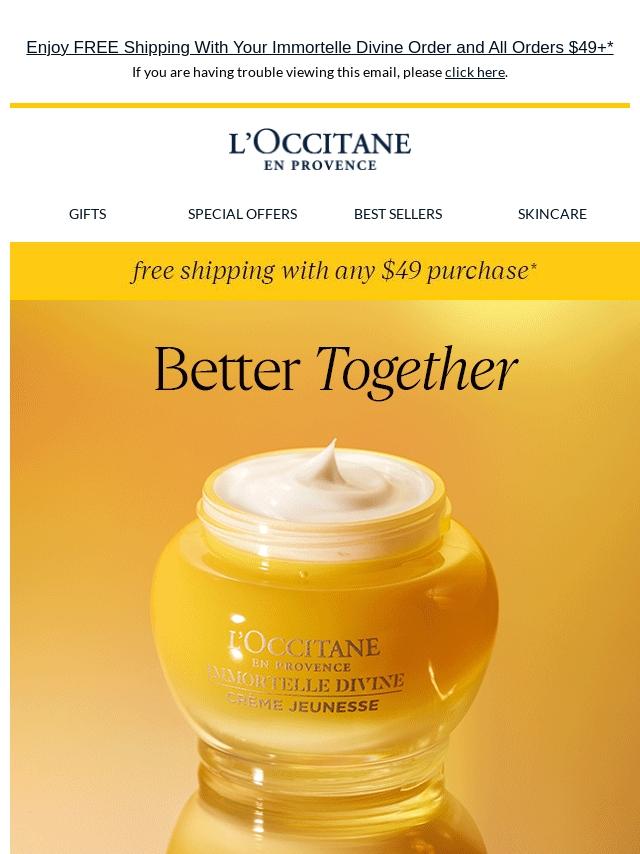Open the free shipping $49 purchase banner

[x=334, y=271]
